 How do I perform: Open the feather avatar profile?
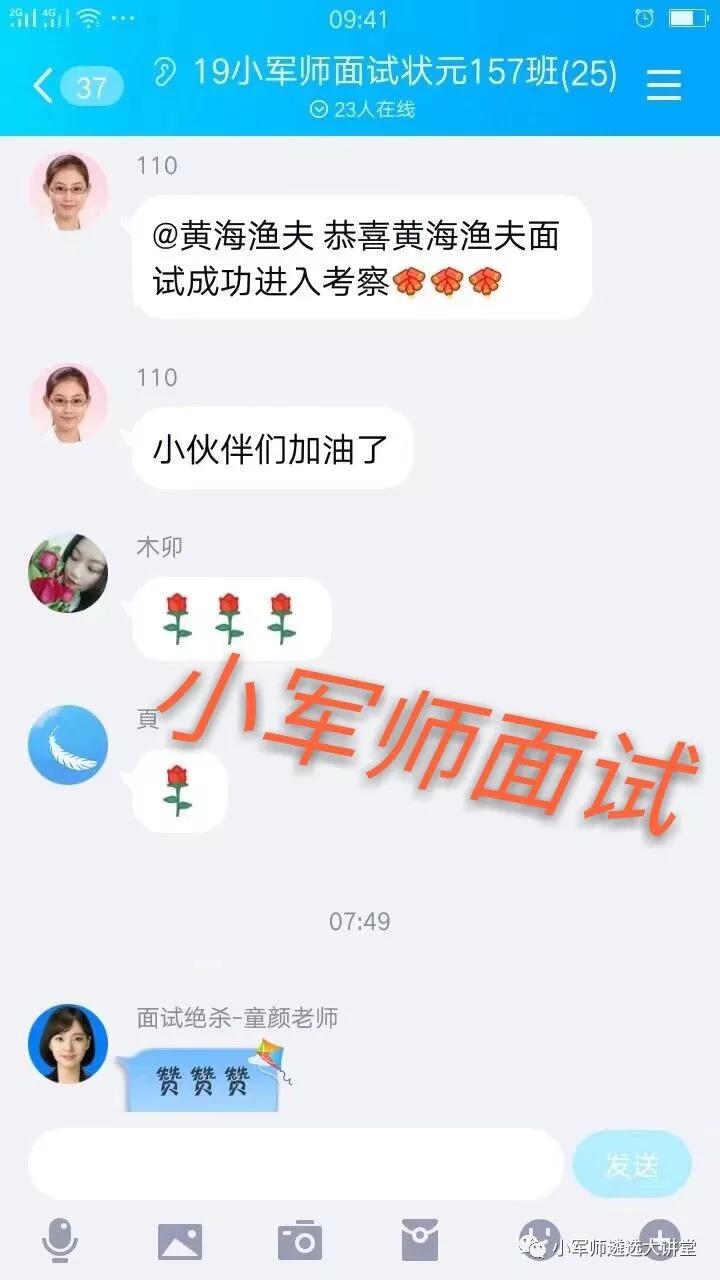68,745
